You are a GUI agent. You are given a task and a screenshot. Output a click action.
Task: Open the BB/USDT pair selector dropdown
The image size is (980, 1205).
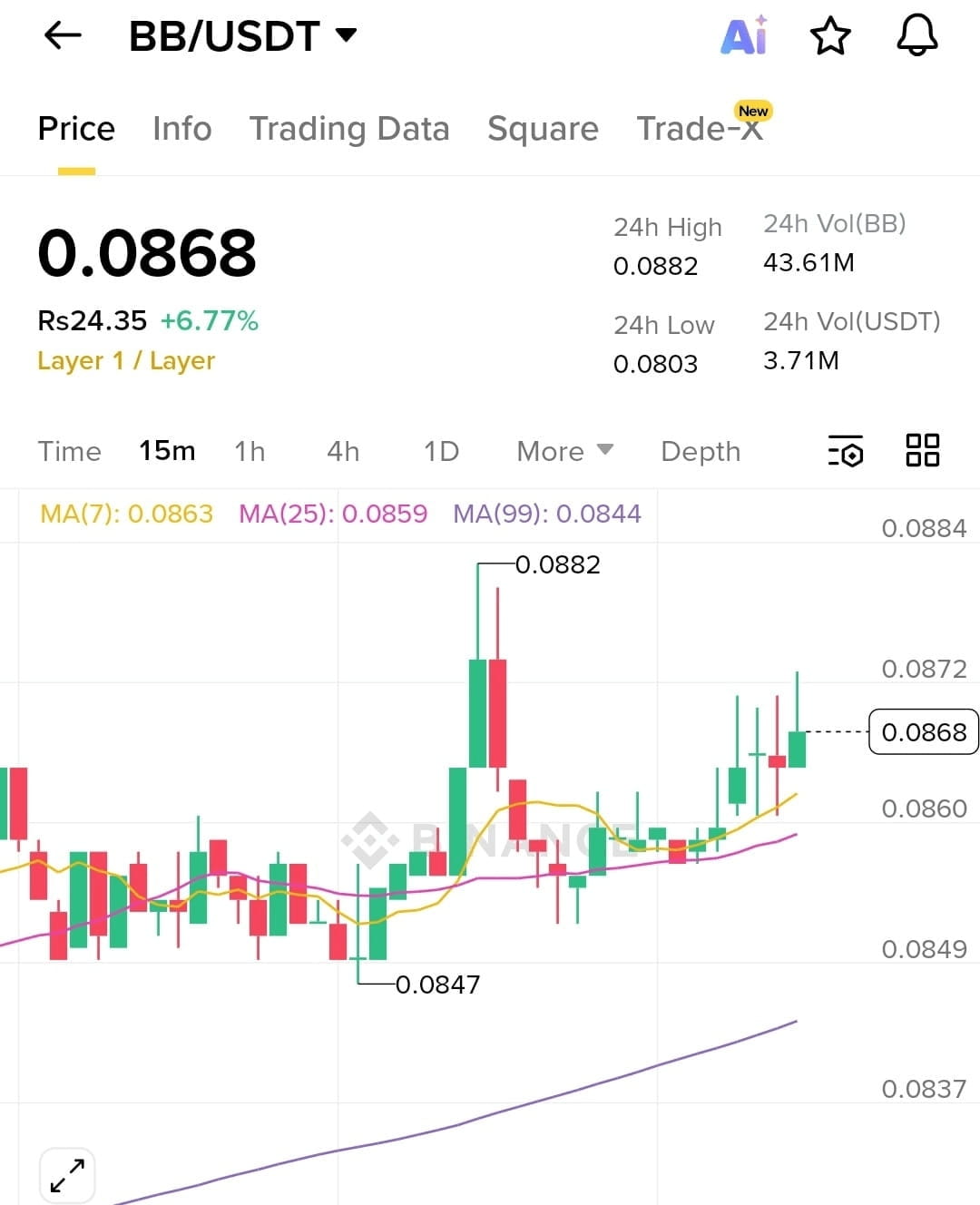pyautogui.click(x=243, y=36)
